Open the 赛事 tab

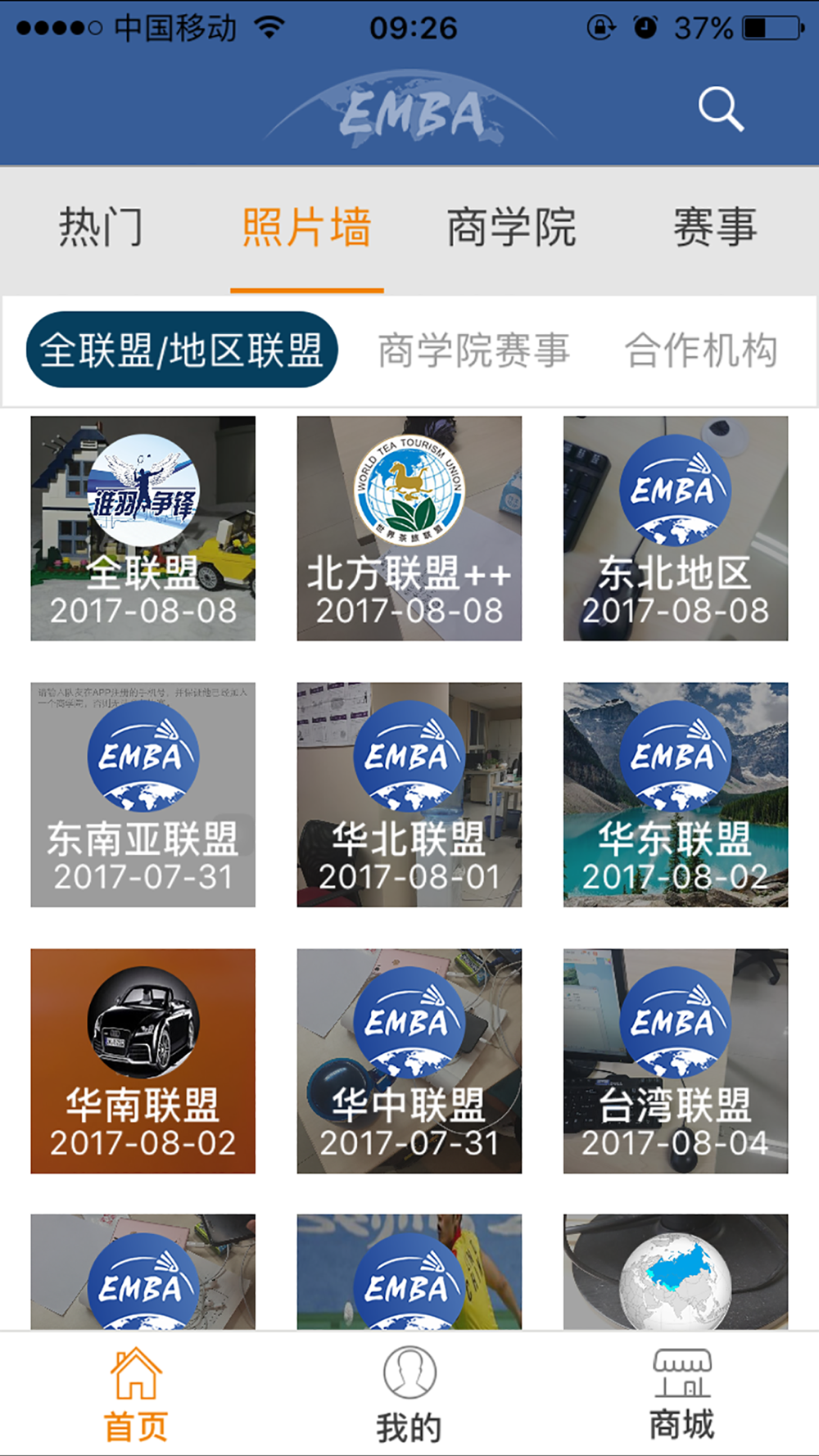(x=715, y=227)
